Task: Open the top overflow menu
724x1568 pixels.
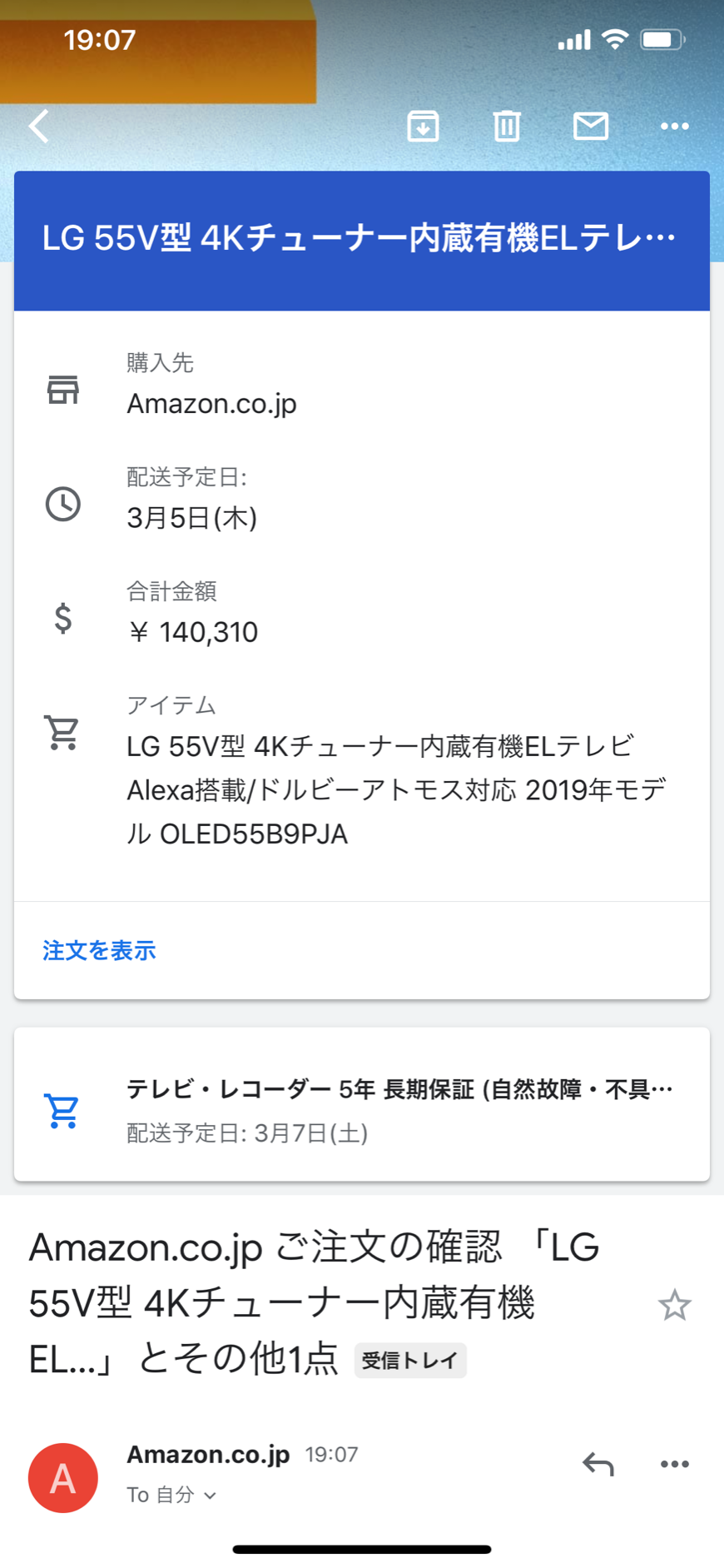Action: (x=674, y=127)
